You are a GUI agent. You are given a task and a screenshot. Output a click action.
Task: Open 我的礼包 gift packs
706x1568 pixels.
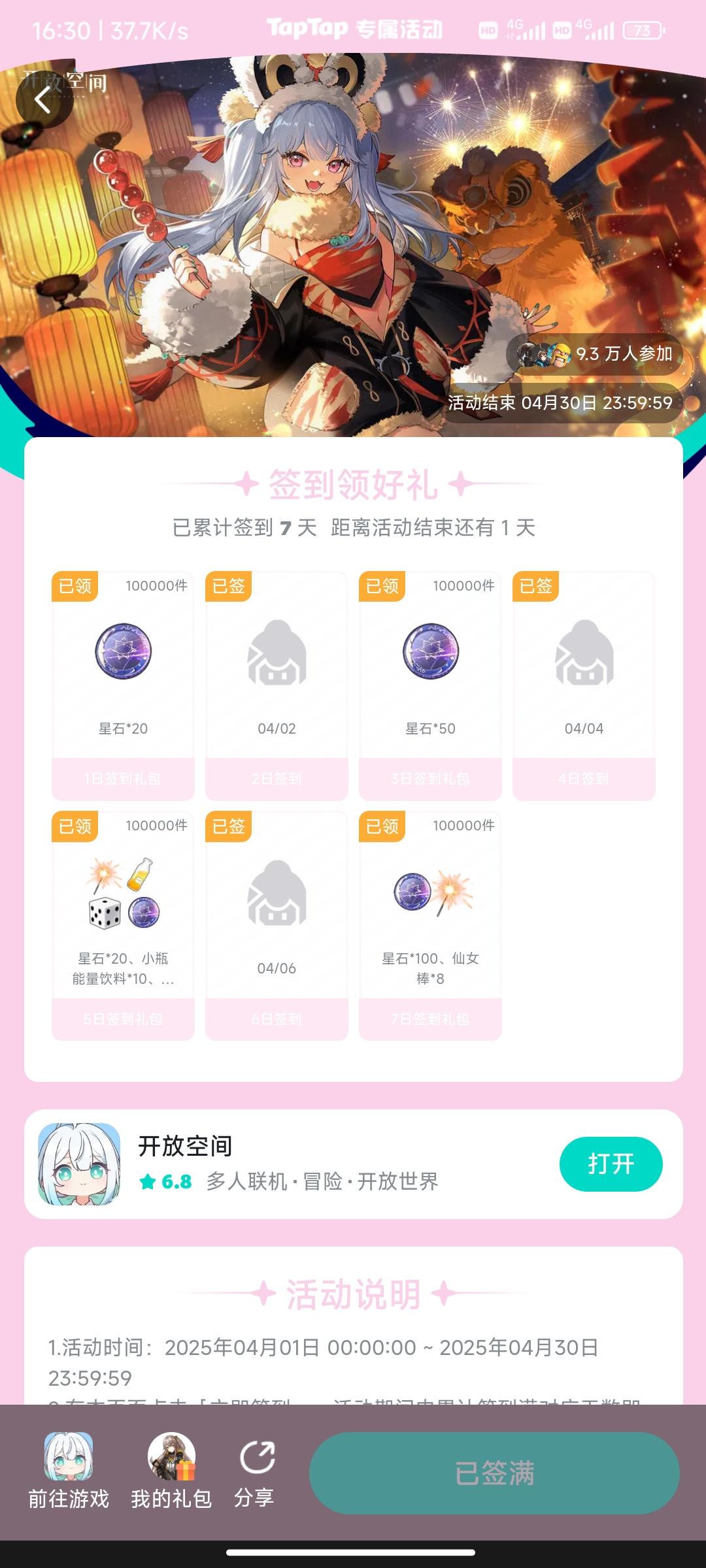click(x=171, y=1471)
